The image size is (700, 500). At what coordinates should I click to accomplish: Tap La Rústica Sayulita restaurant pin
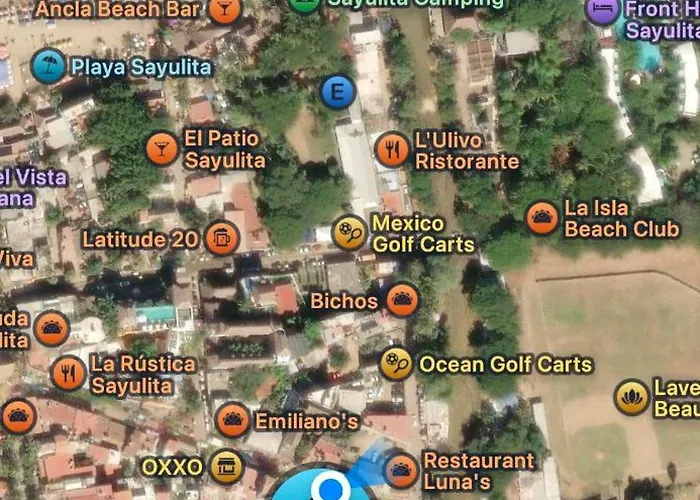[x=68, y=372]
